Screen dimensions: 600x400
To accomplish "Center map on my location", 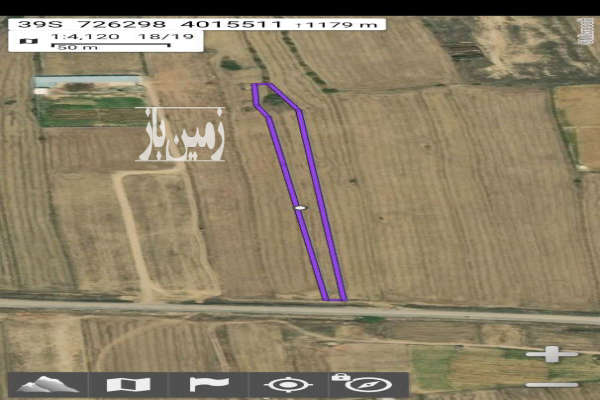I will point(288,385).
